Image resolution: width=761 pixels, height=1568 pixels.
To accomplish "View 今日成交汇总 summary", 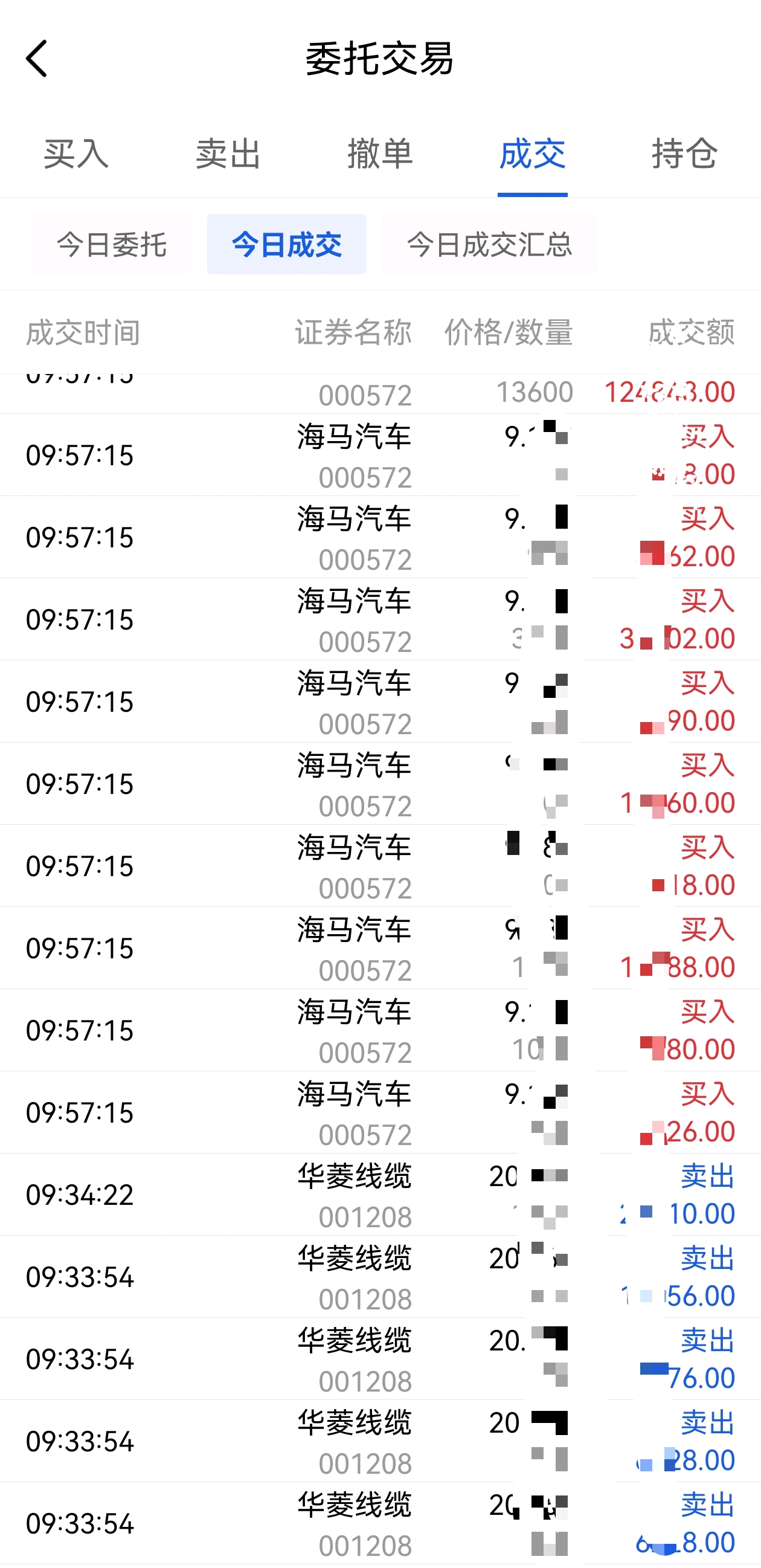I will click(x=490, y=244).
